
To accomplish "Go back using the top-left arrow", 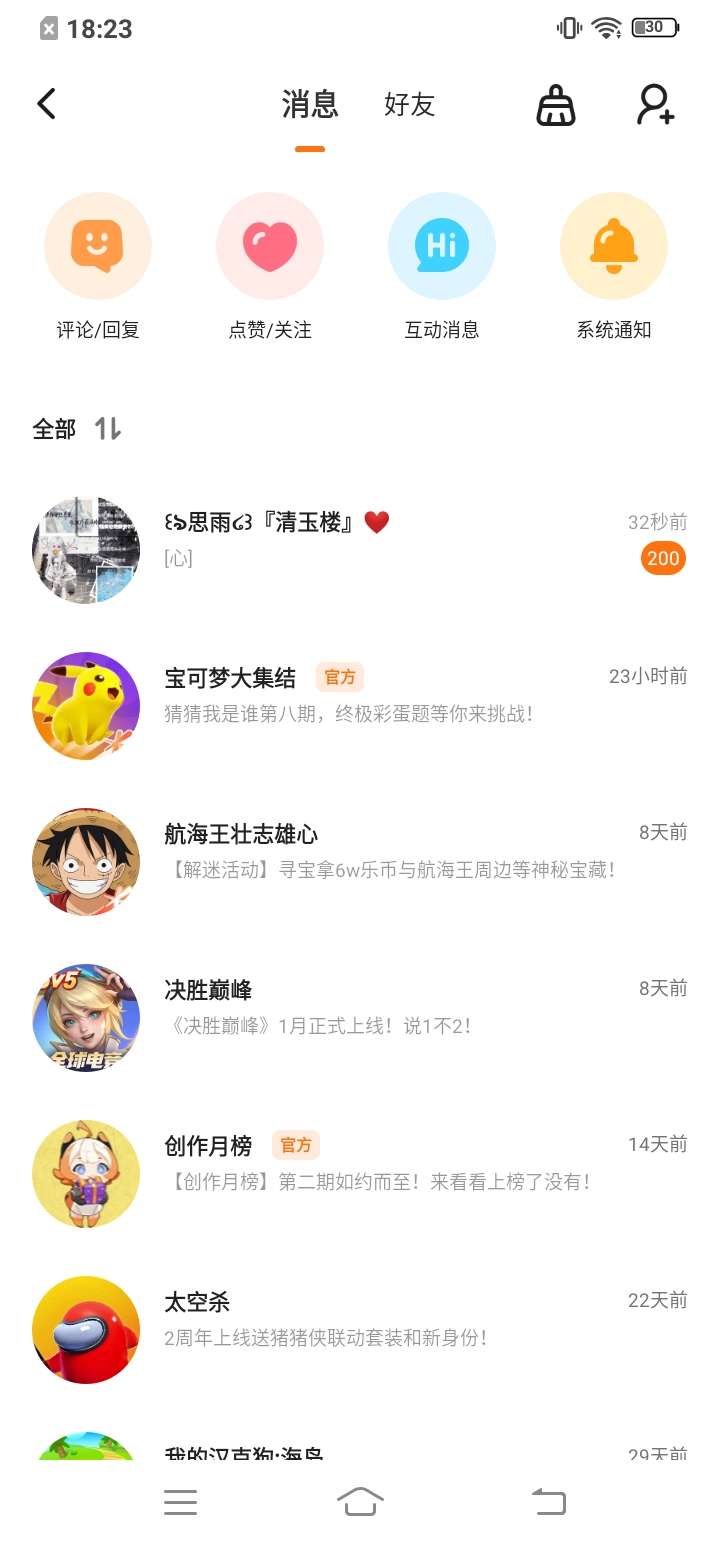I will pyautogui.click(x=47, y=104).
